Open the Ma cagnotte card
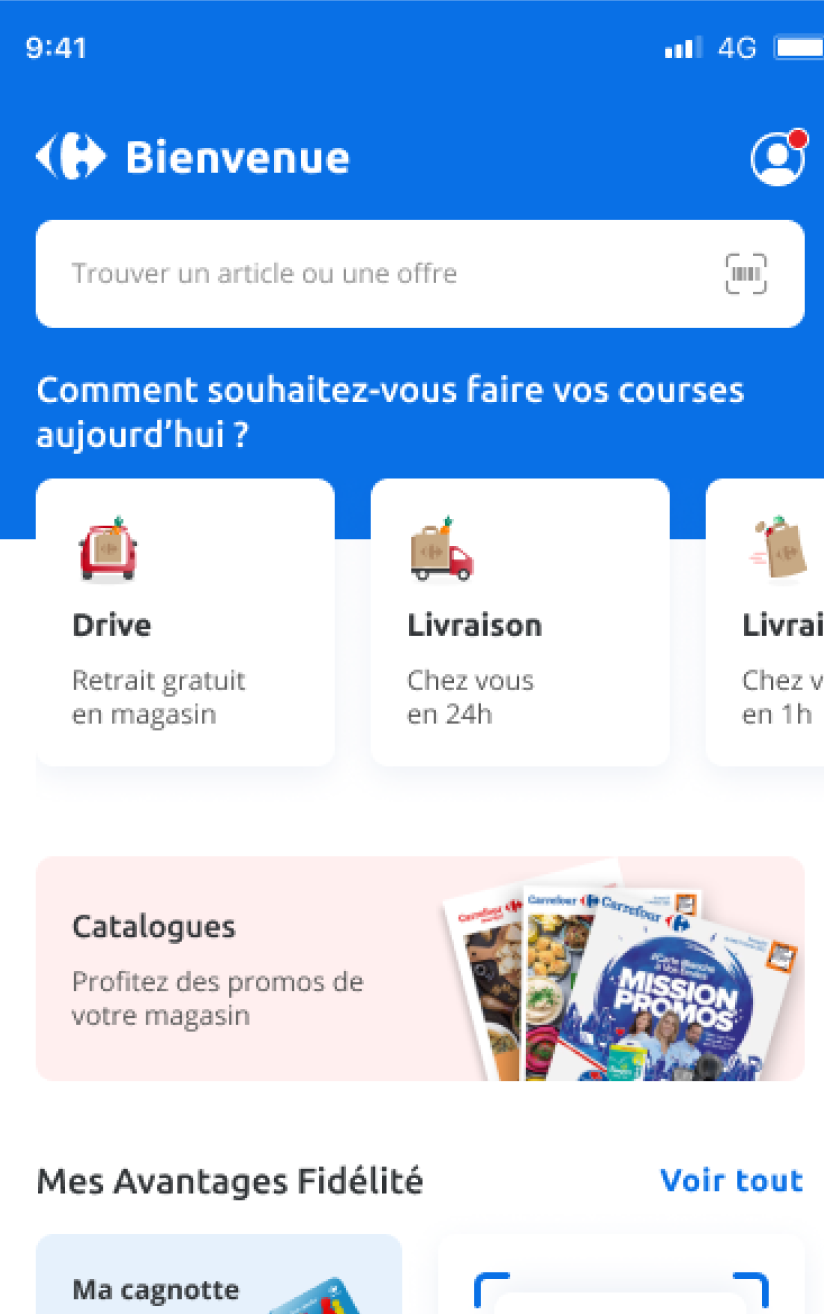The height and width of the screenshot is (1314, 824). (x=218, y=1280)
